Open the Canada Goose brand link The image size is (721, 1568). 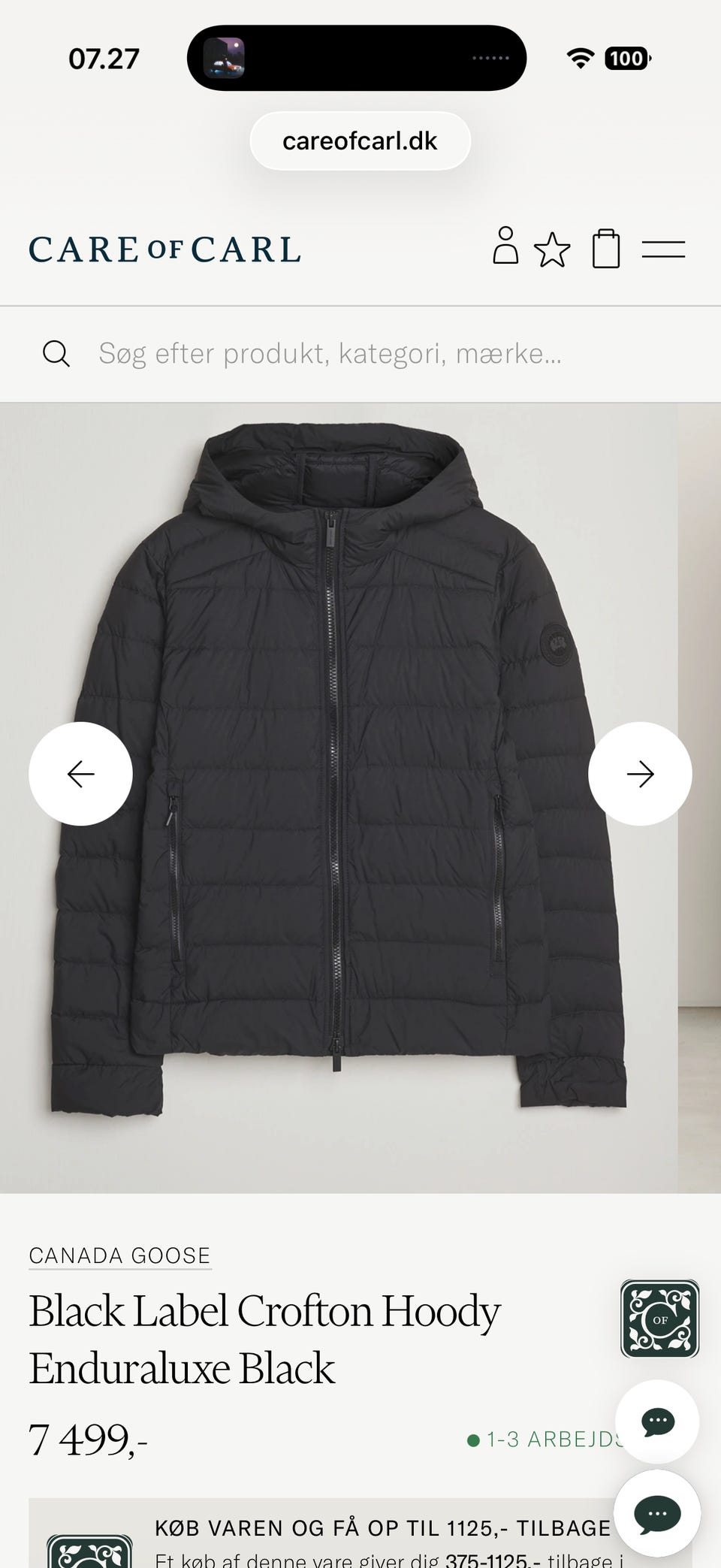tap(119, 1255)
